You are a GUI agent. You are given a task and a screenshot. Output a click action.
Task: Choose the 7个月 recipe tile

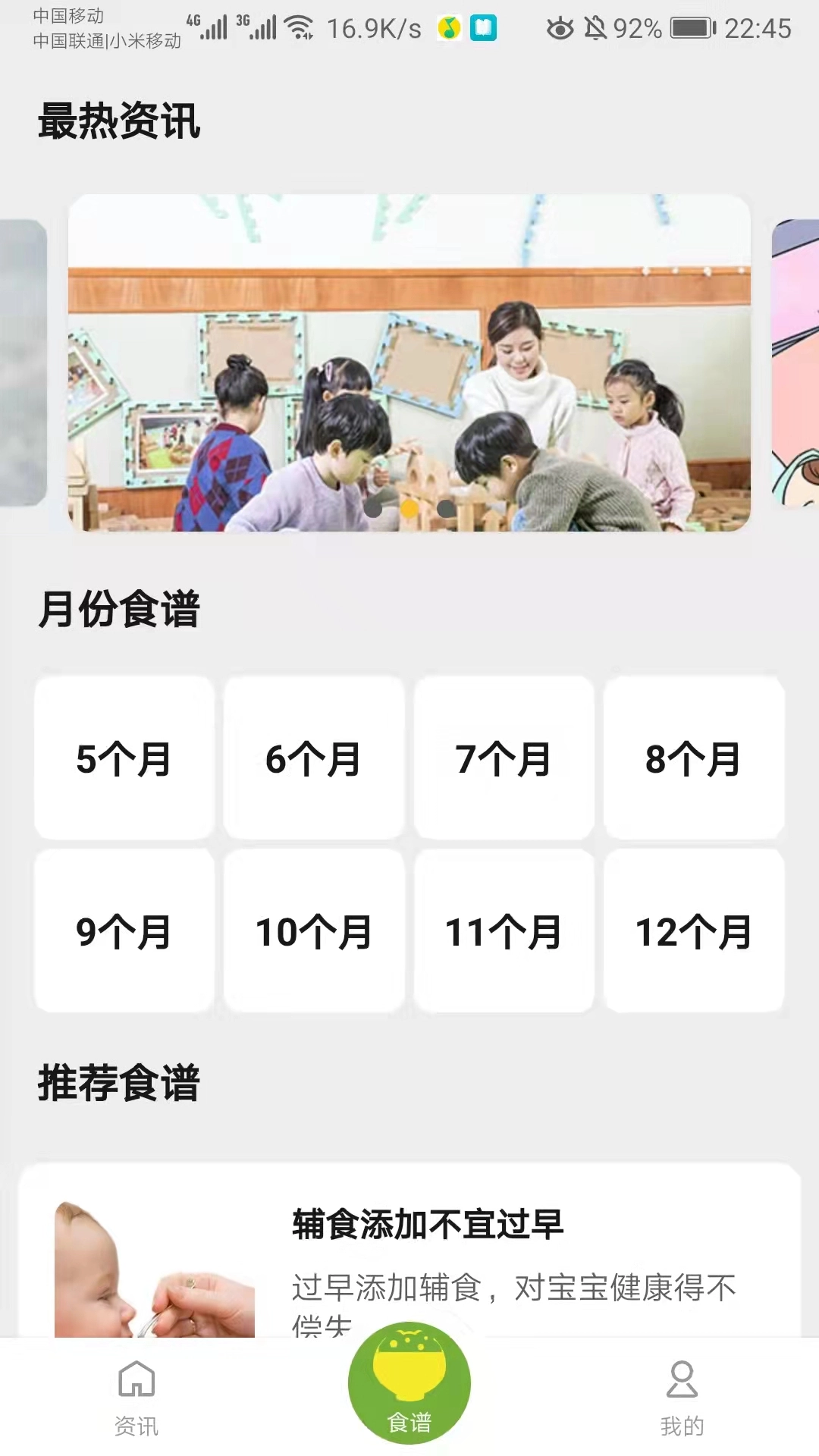click(x=504, y=758)
